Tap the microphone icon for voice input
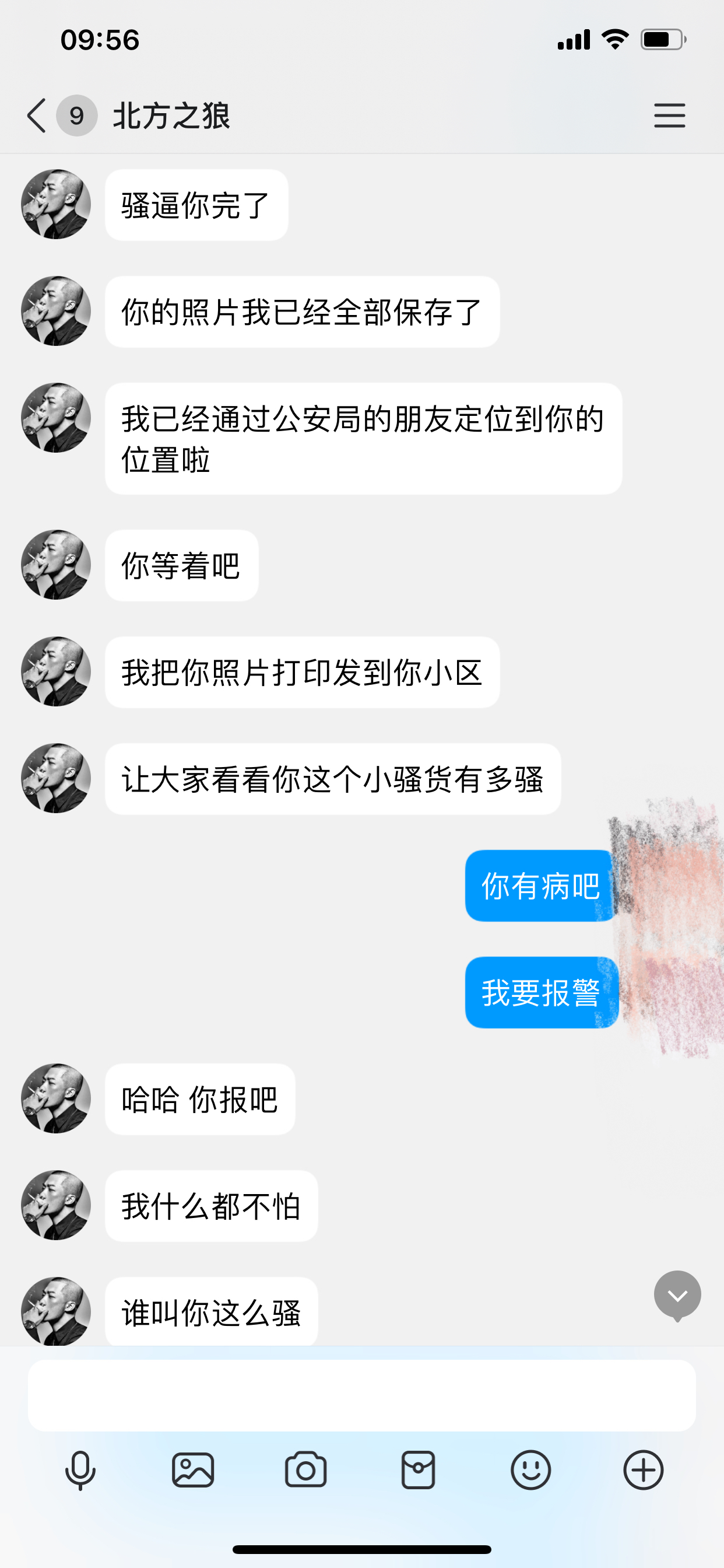Screen dimensions: 724x1568 pos(81,1469)
